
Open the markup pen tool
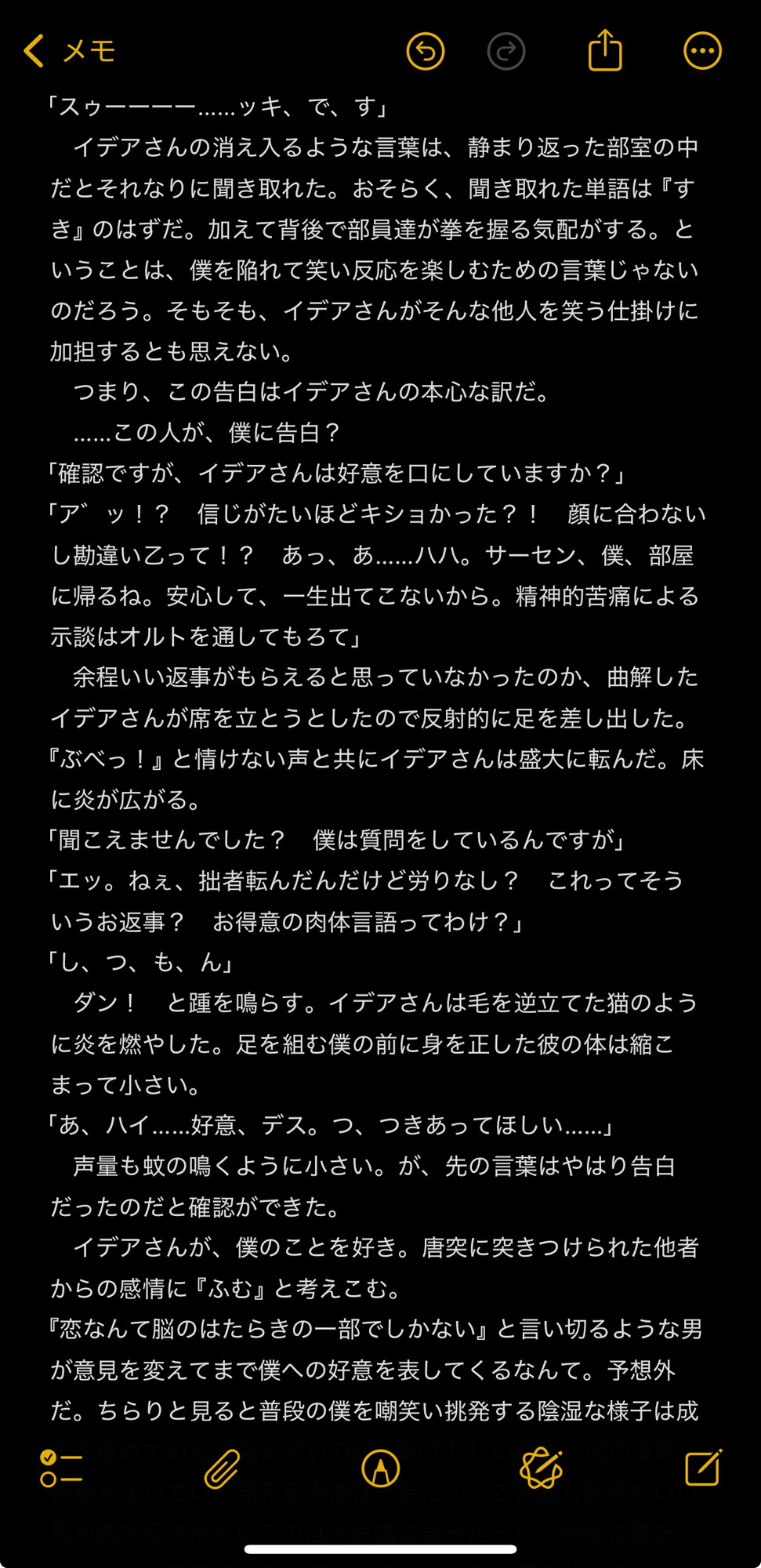[381, 1468]
